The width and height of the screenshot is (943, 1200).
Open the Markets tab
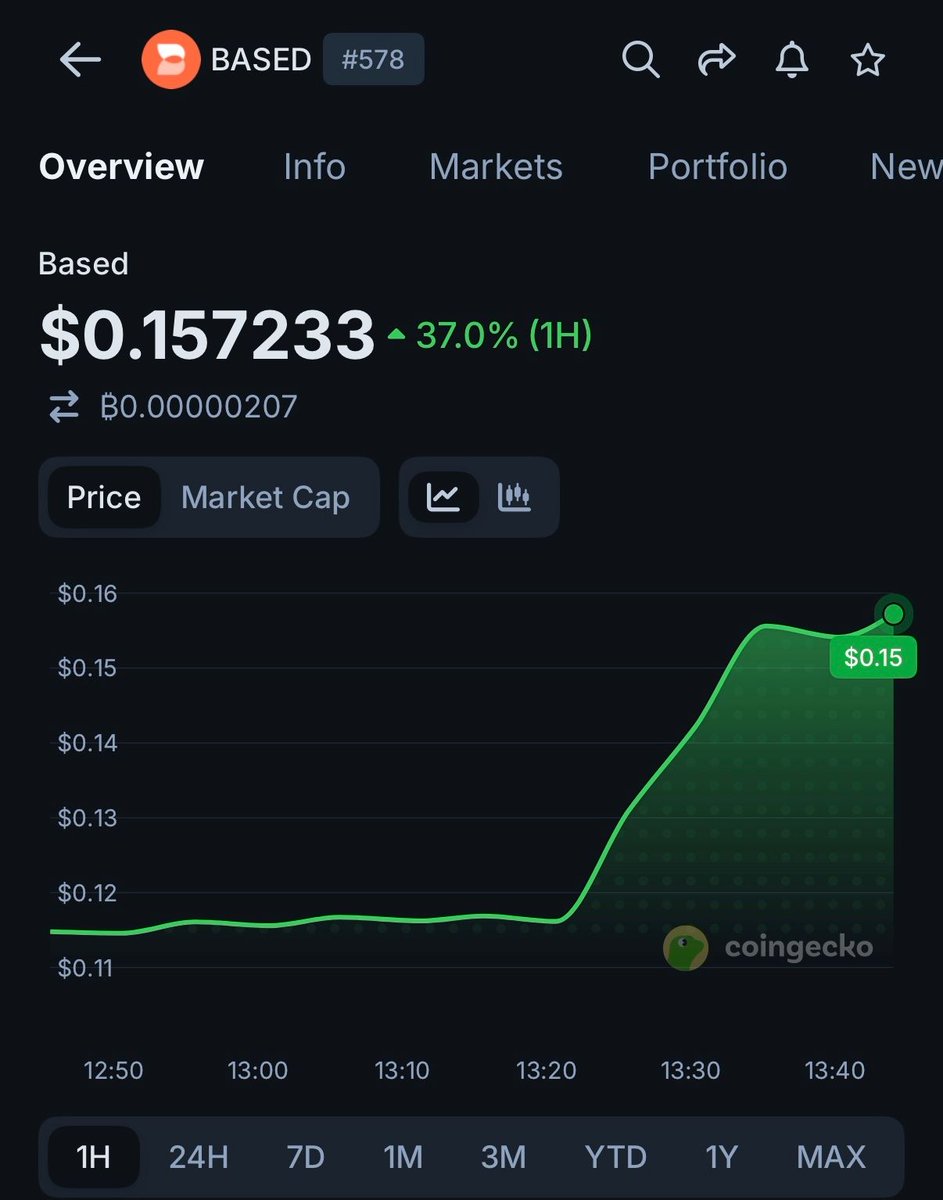click(x=495, y=166)
